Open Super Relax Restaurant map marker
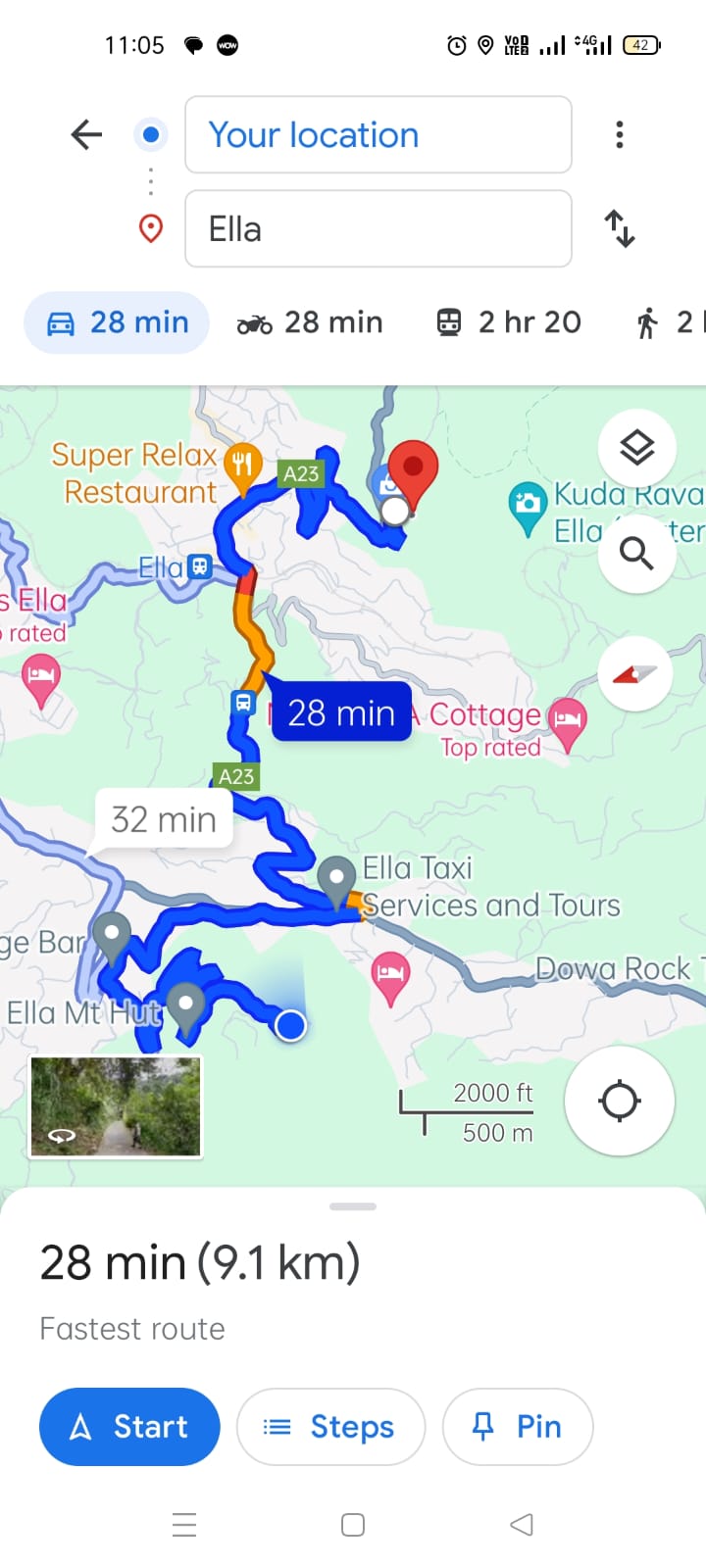 tap(242, 462)
